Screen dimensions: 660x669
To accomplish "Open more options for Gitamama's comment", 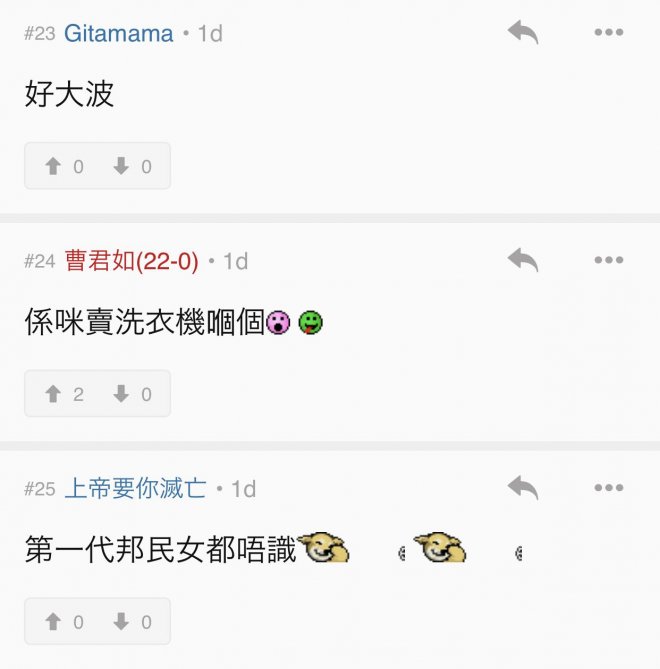I will click(608, 33).
